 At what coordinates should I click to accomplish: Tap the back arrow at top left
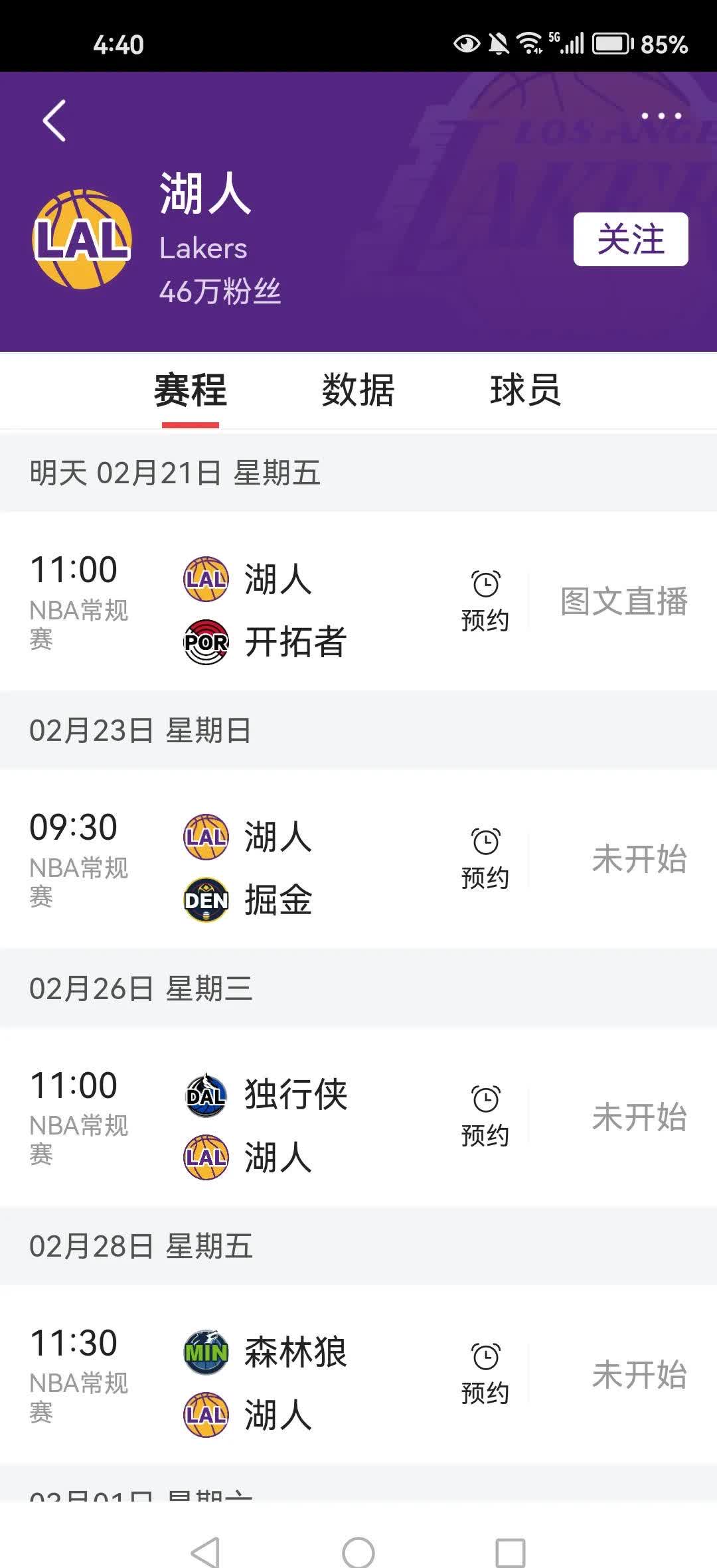(x=54, y=118)
